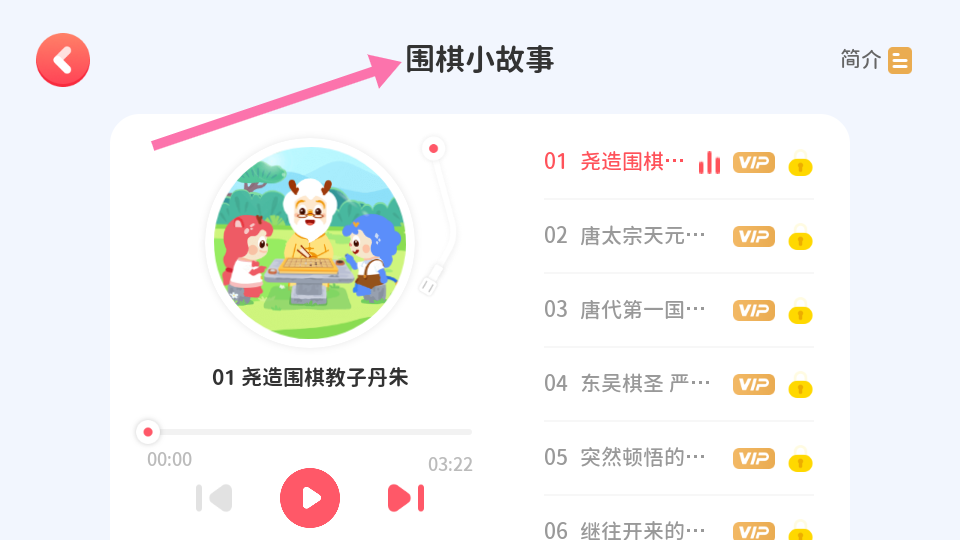Go back using the red arrow button
The height and width of the screenshot is (540, 960).
click(x=63, y=60)
